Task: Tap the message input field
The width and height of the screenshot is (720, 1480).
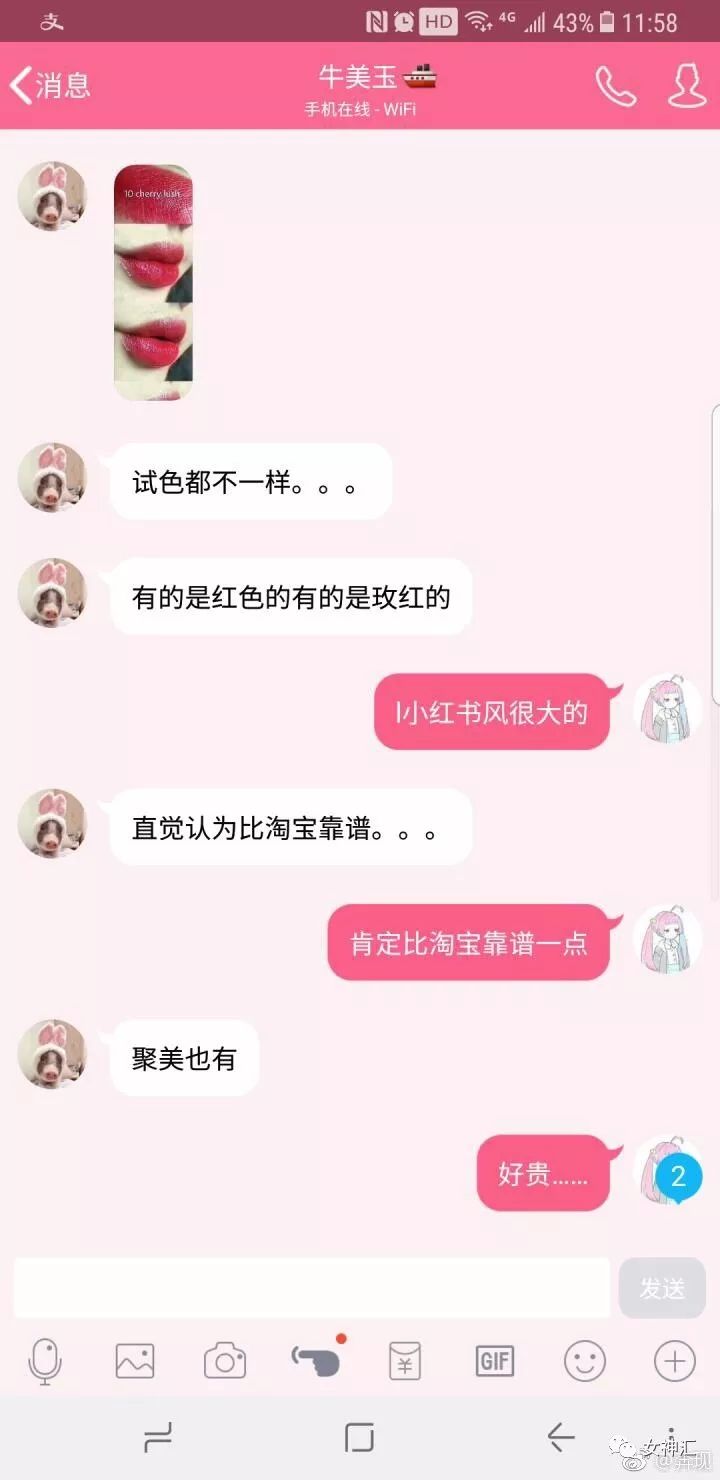Action: [x=312, y=1288]
